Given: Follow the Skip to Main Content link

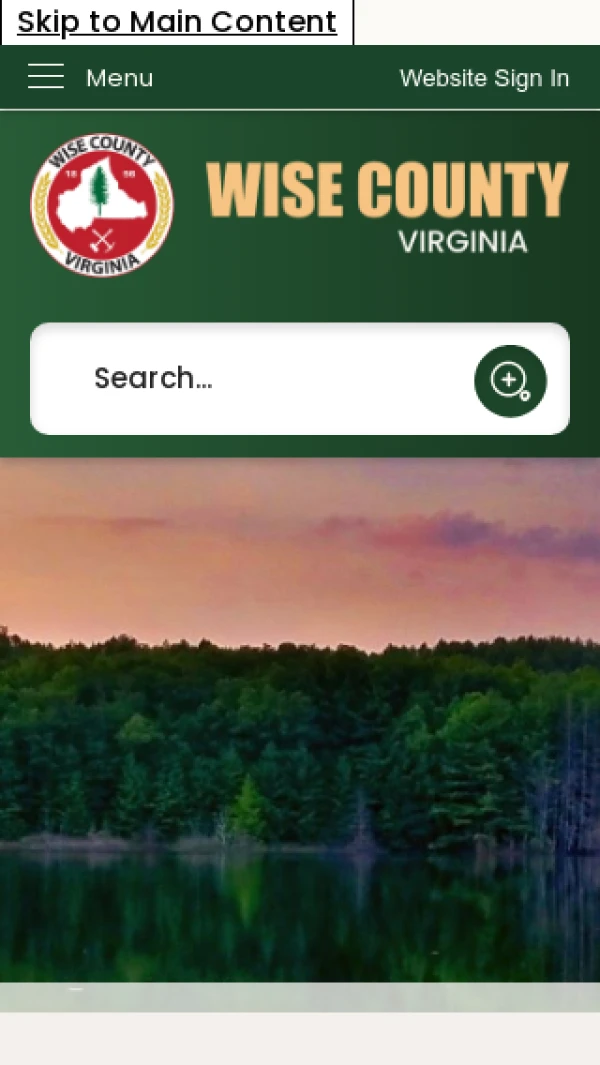Looking at the screenshot, I should [177, 22].
